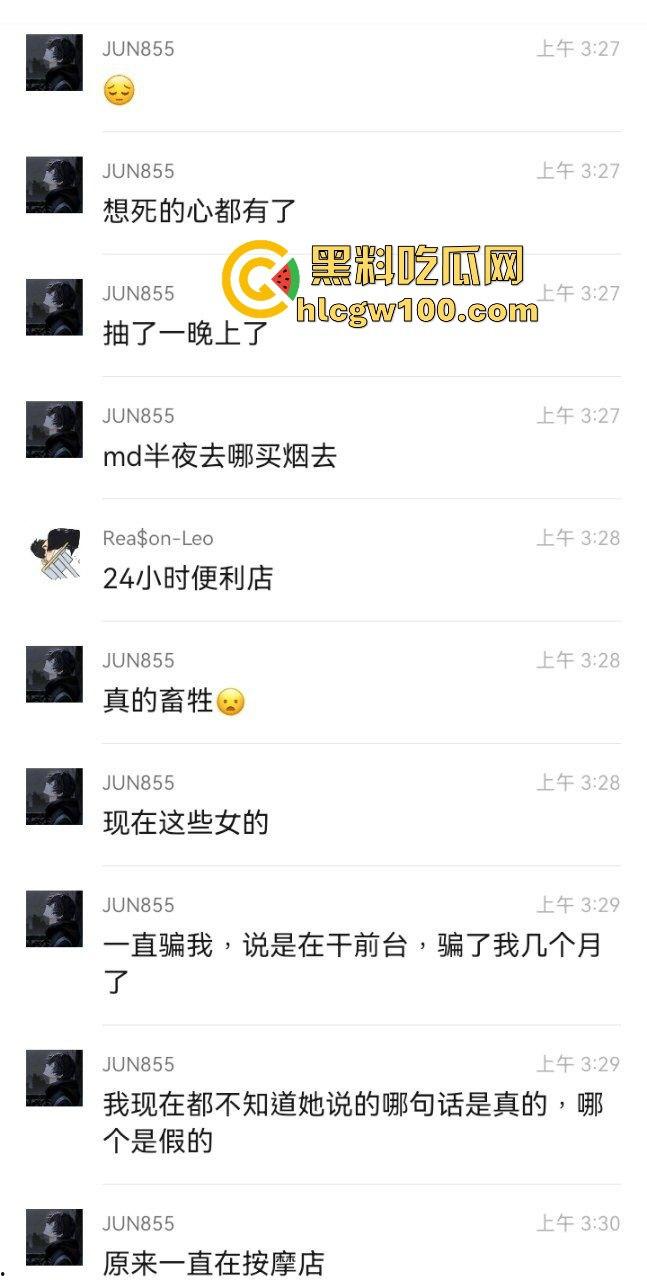View JUN855's profile from "现在这些女的" message
Screen dimensions: 647x1280
(x=54, y=797)
